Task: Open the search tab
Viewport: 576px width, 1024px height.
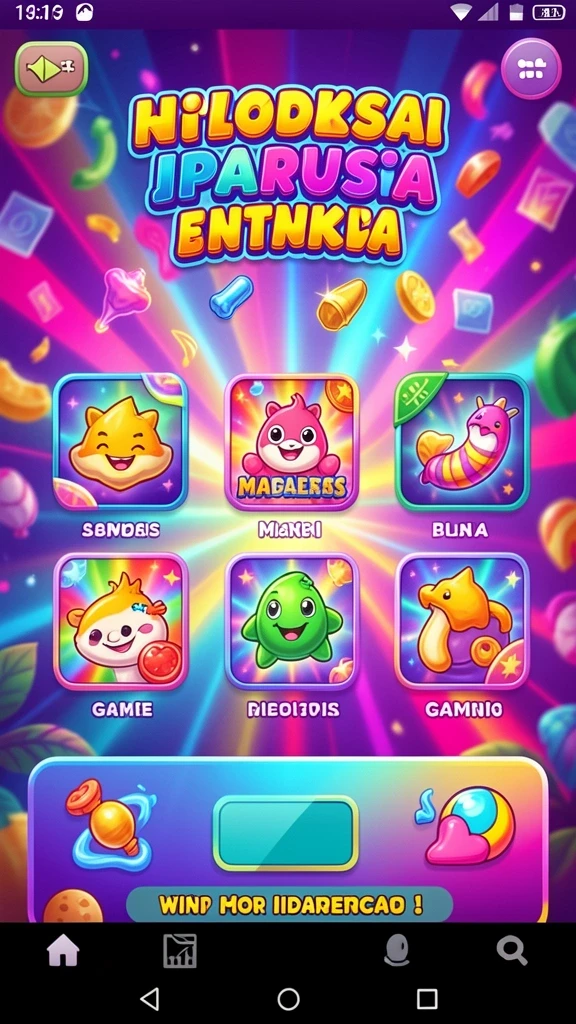Action: pyautogui.click(x=511, y=950)
